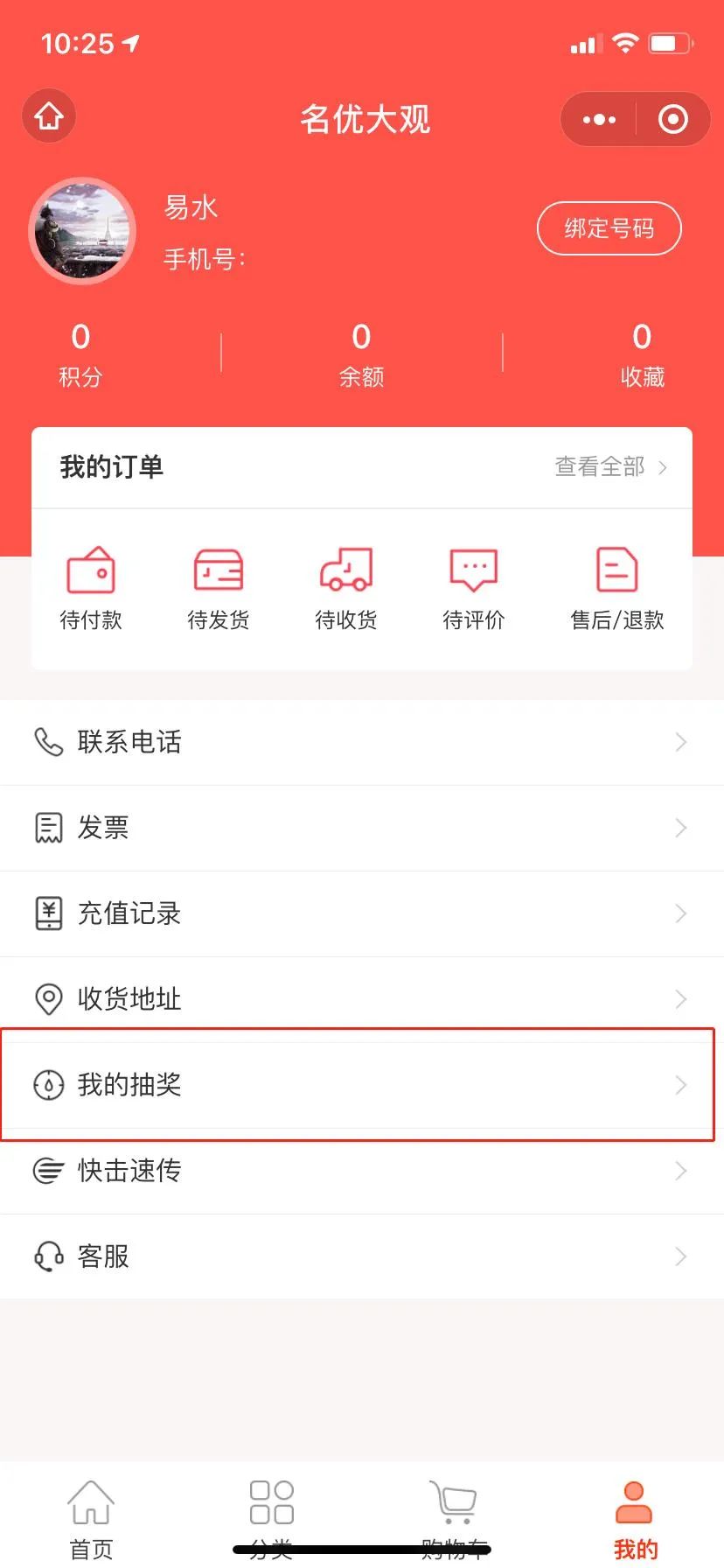Close the mini program via circle icon

(672, 119)
